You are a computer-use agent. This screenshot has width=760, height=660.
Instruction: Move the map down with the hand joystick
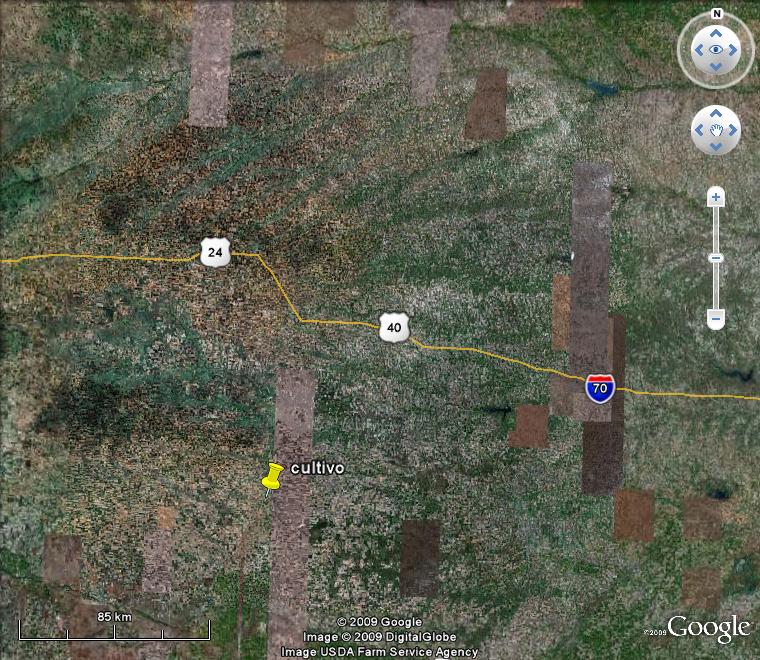[716, 147]
